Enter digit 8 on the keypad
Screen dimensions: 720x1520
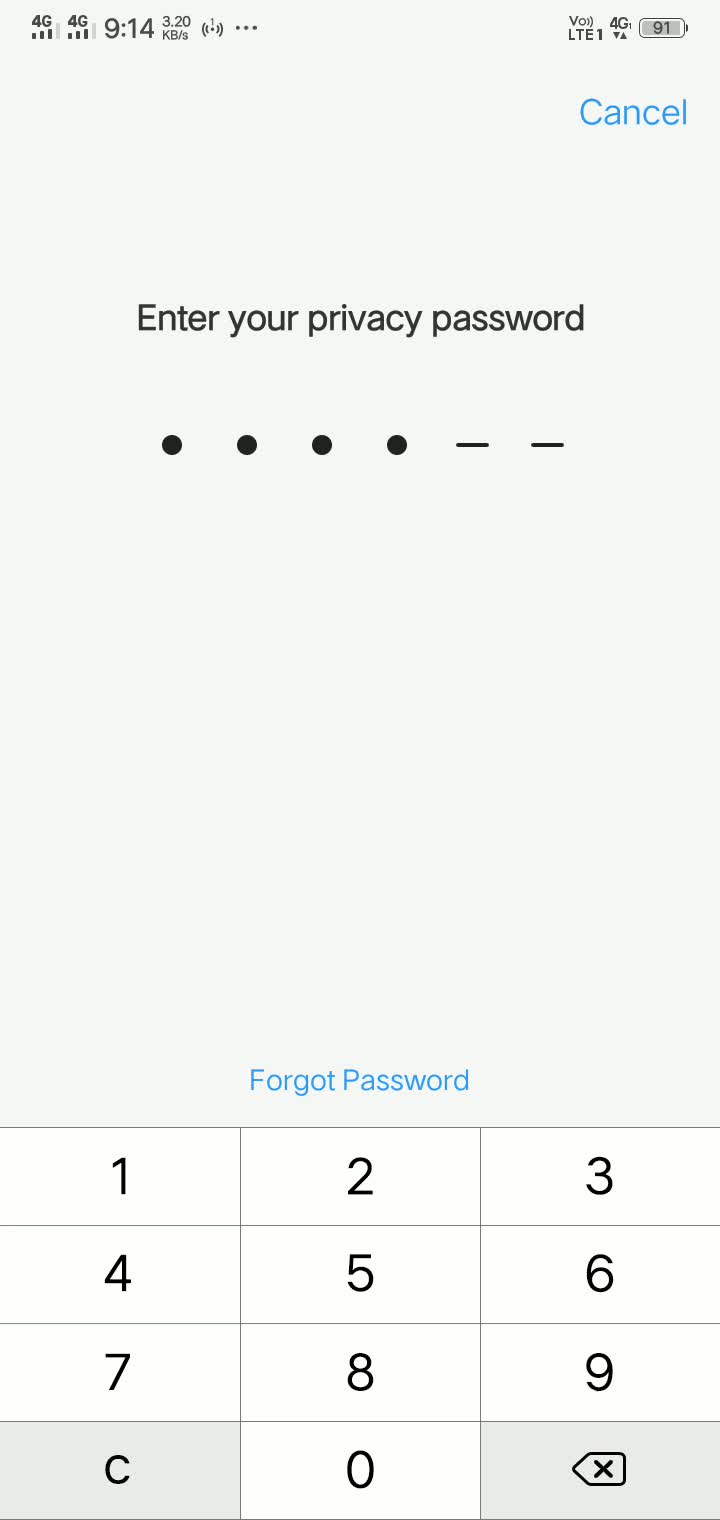[x=360, y=1372]
